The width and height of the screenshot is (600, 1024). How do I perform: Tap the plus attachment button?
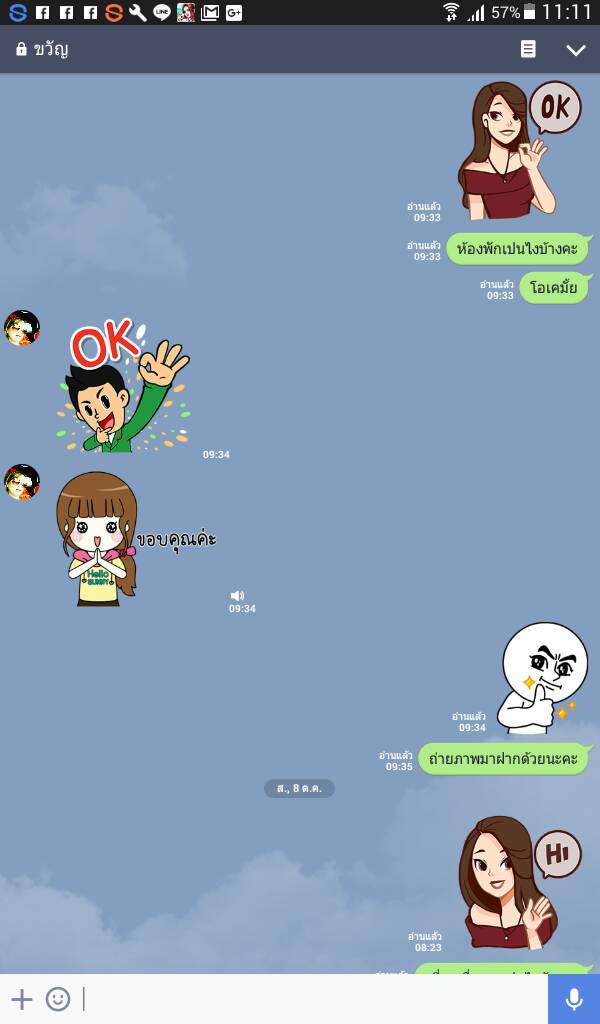(22, 999)
